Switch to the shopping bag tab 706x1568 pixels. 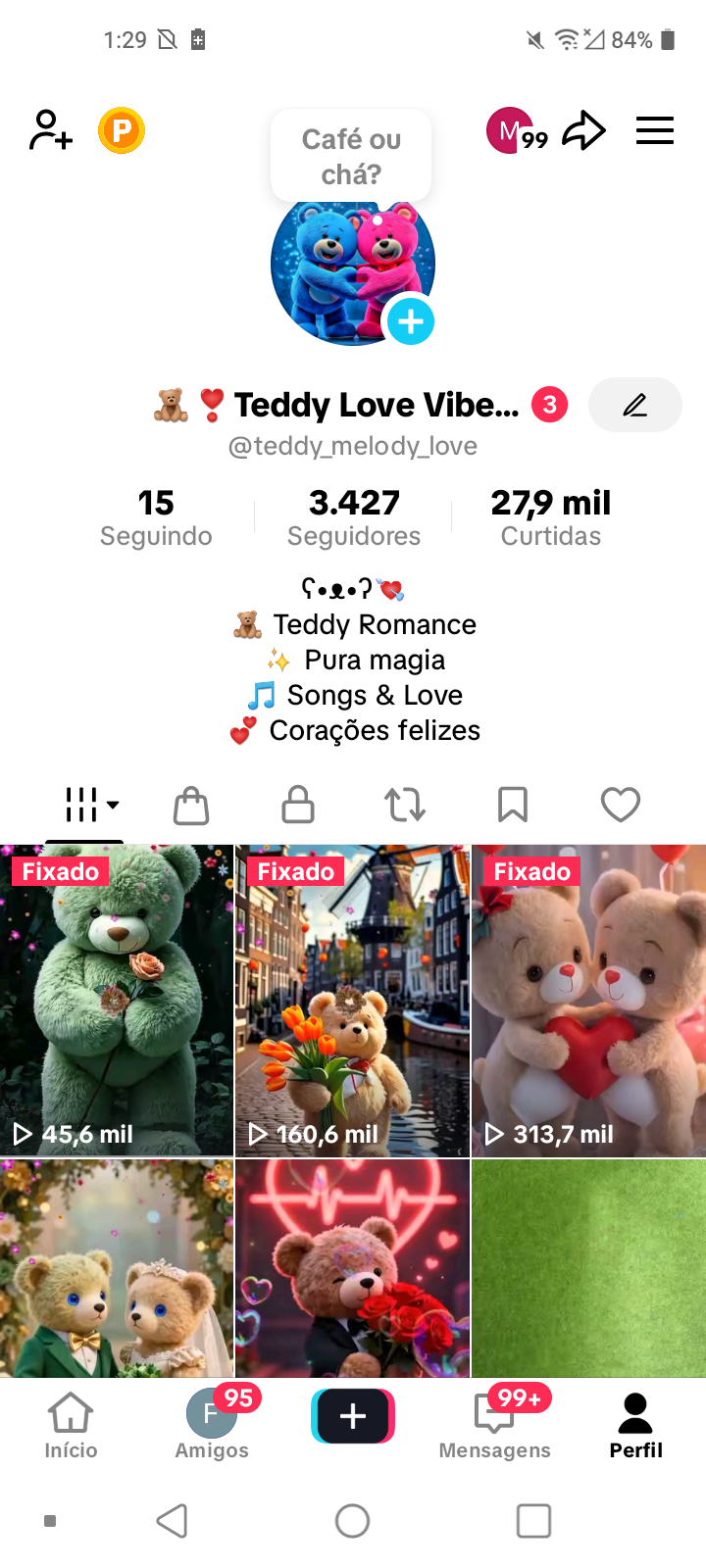coord(191,806)
